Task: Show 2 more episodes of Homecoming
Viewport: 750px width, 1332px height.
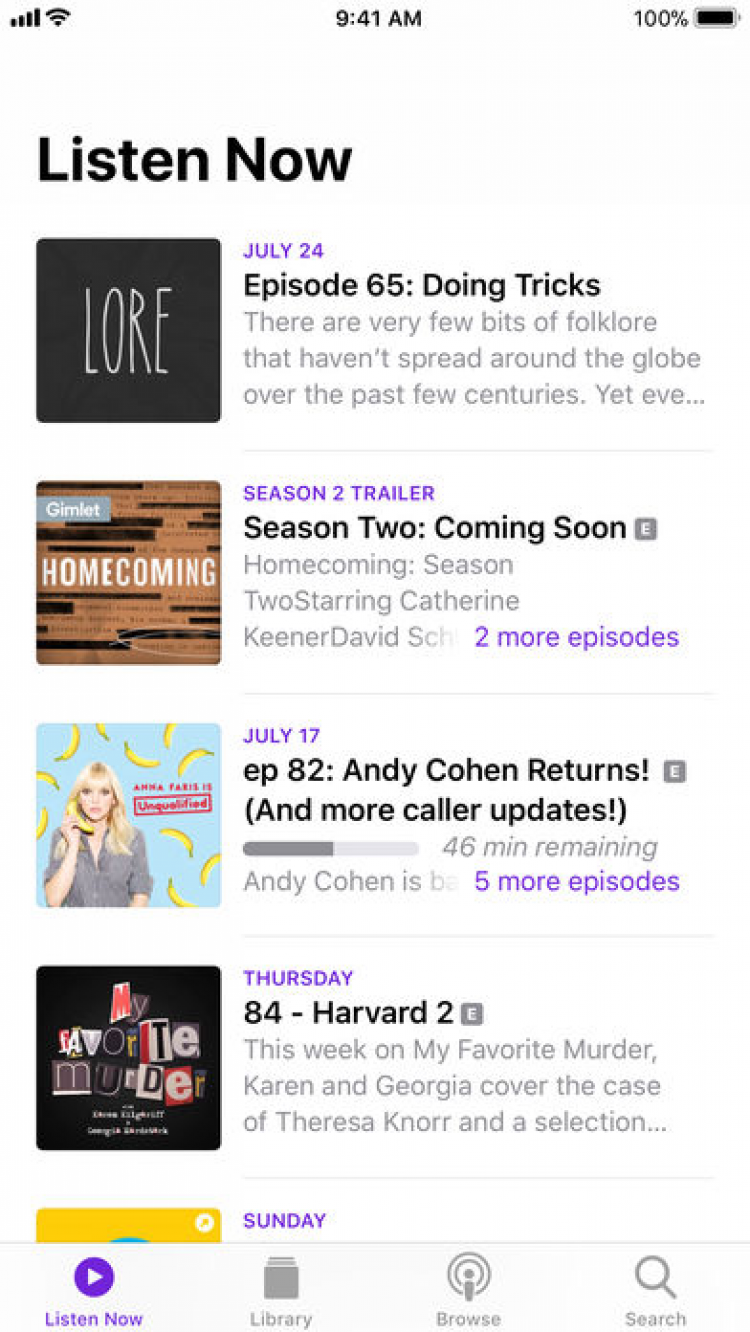Action: [x=577, y=638]
